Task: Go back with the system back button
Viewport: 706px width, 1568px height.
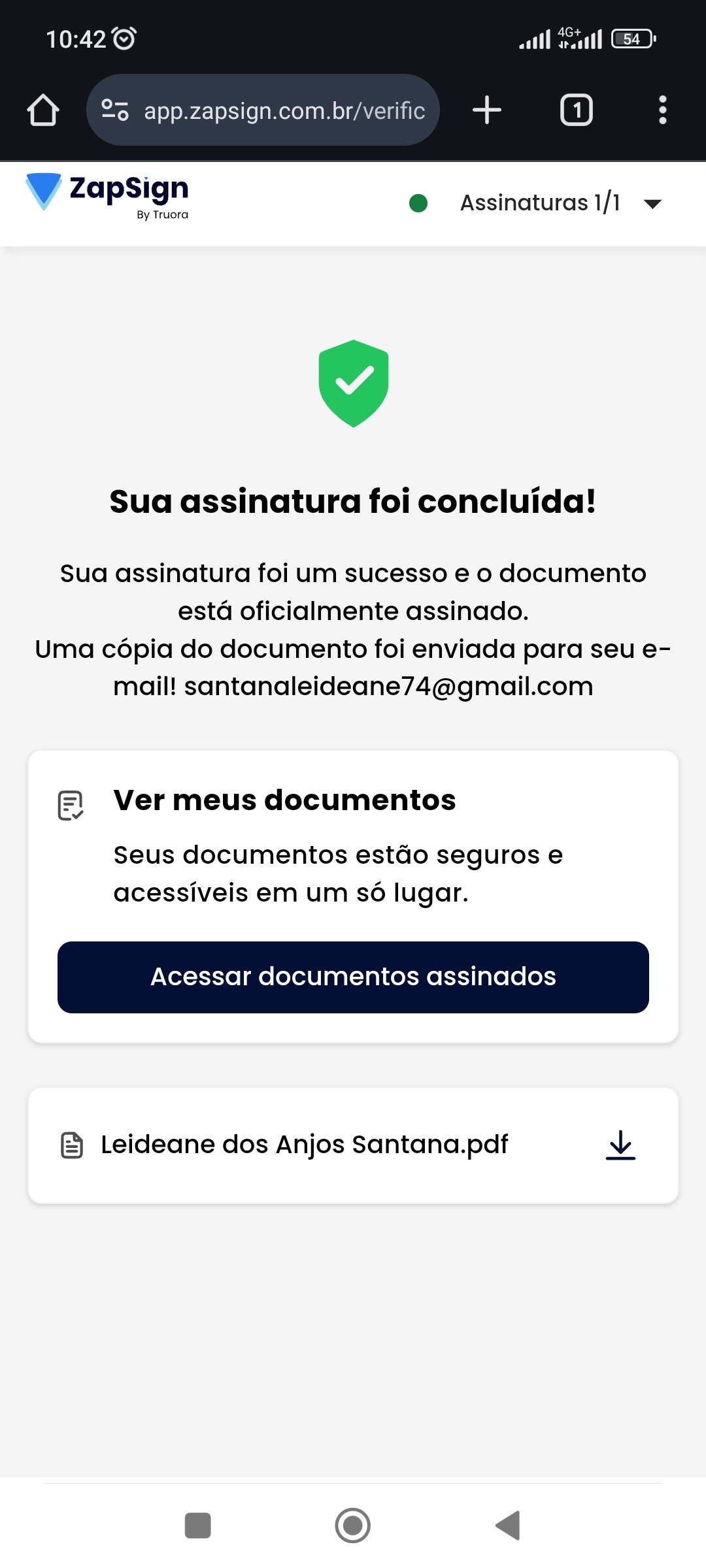Action: coord(508,1526)
